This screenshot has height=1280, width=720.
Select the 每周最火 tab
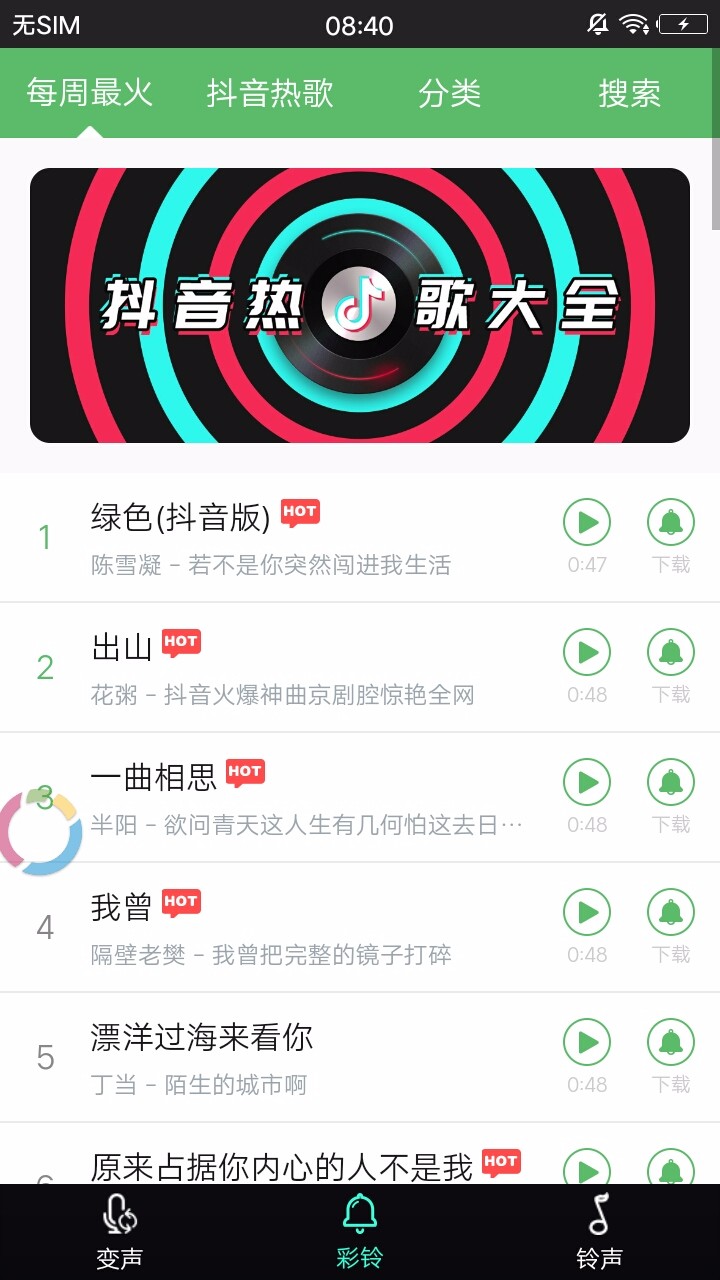tap(90, 93)
